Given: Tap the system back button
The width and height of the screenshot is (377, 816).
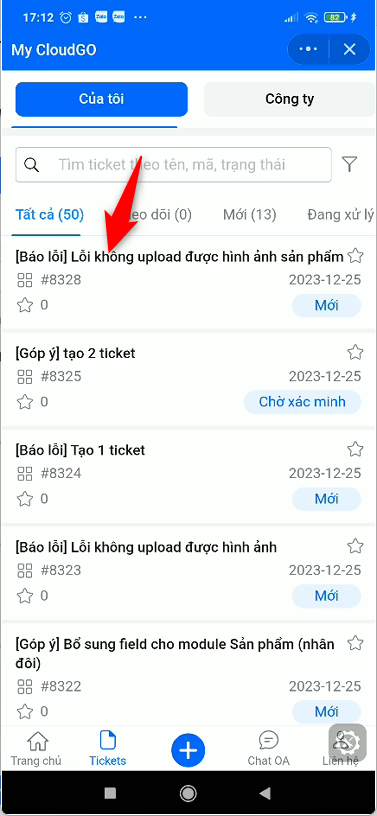Looking at the screenshot, I should point(265,793).
